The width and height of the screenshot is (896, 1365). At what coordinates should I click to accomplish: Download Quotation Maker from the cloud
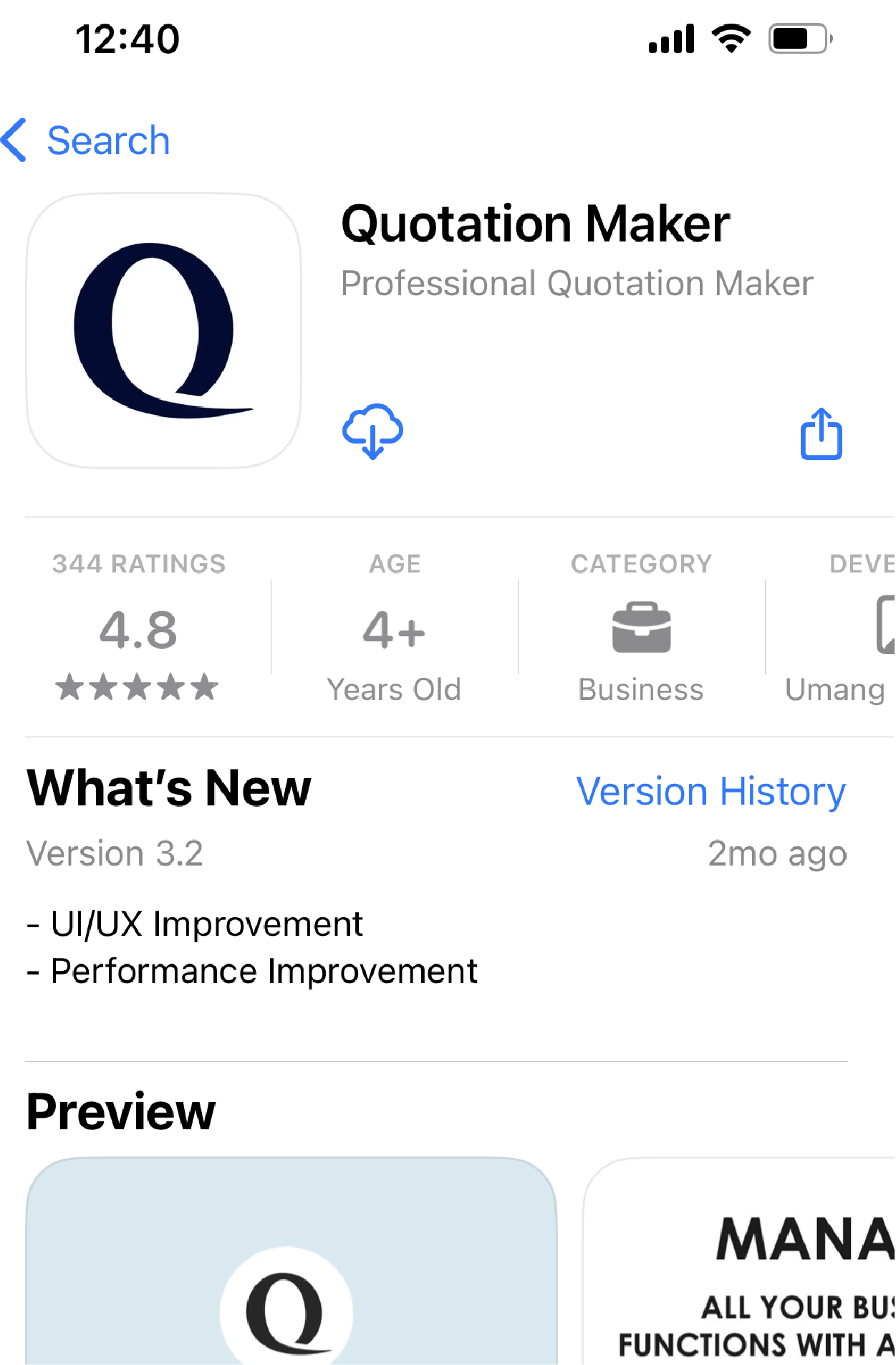(372, 431)
